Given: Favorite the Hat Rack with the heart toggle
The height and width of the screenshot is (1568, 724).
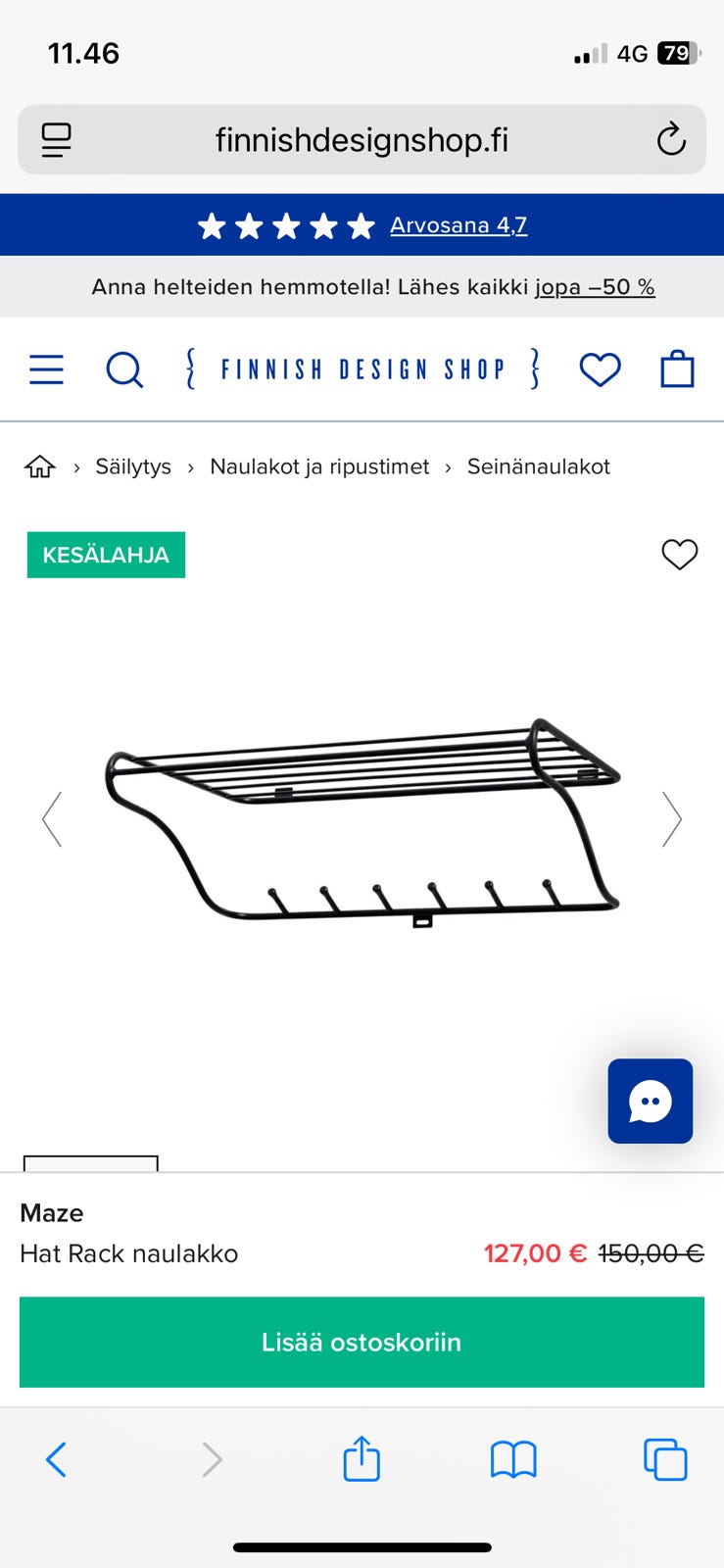Looking at the screenshot, I should coord(680,555).
